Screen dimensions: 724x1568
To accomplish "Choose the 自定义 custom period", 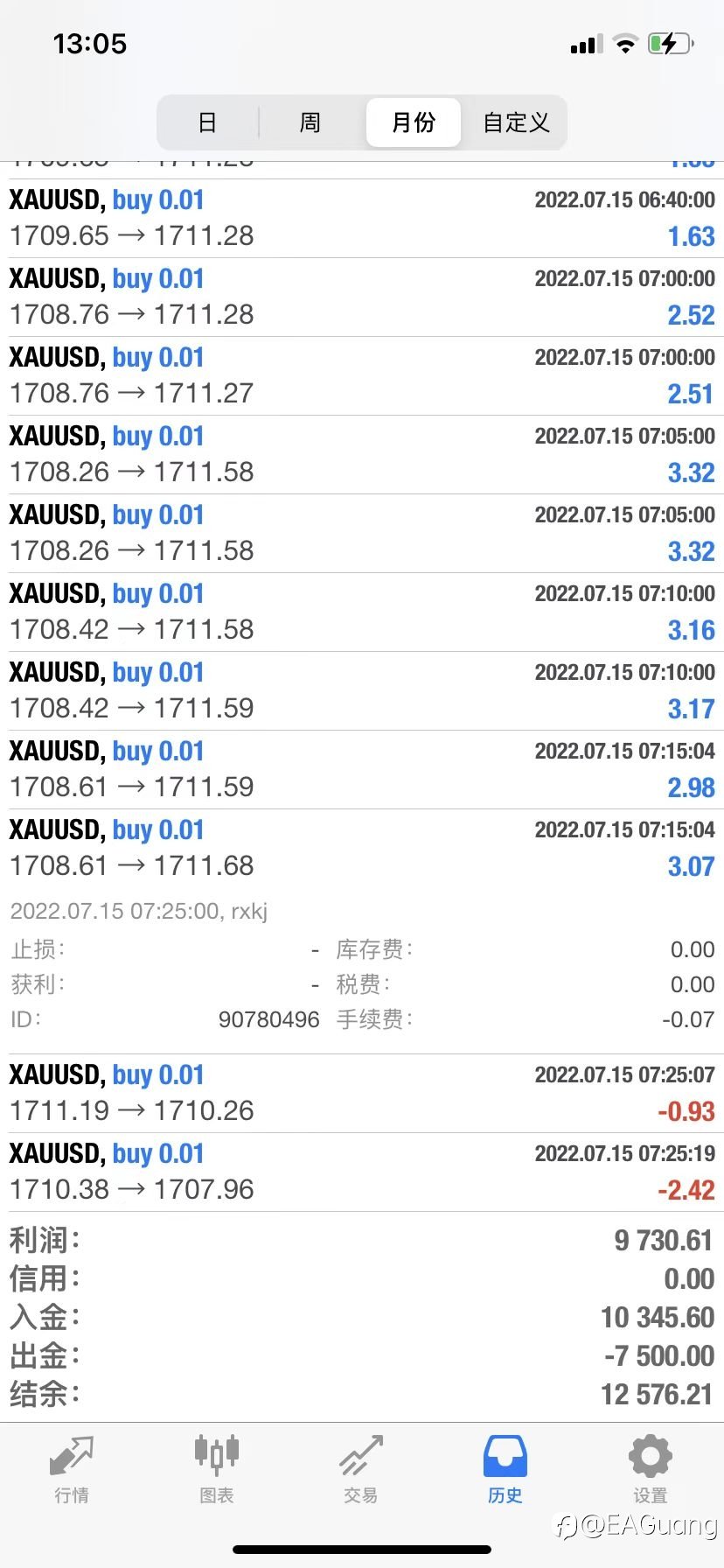I will (x=516, y=122).
